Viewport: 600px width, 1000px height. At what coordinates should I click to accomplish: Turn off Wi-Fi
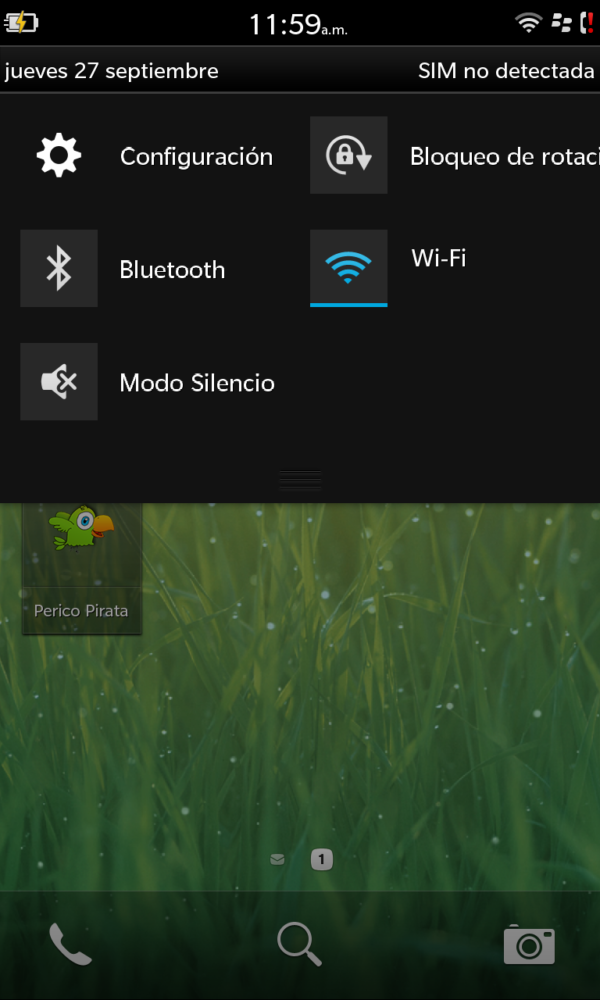(349, 267)
